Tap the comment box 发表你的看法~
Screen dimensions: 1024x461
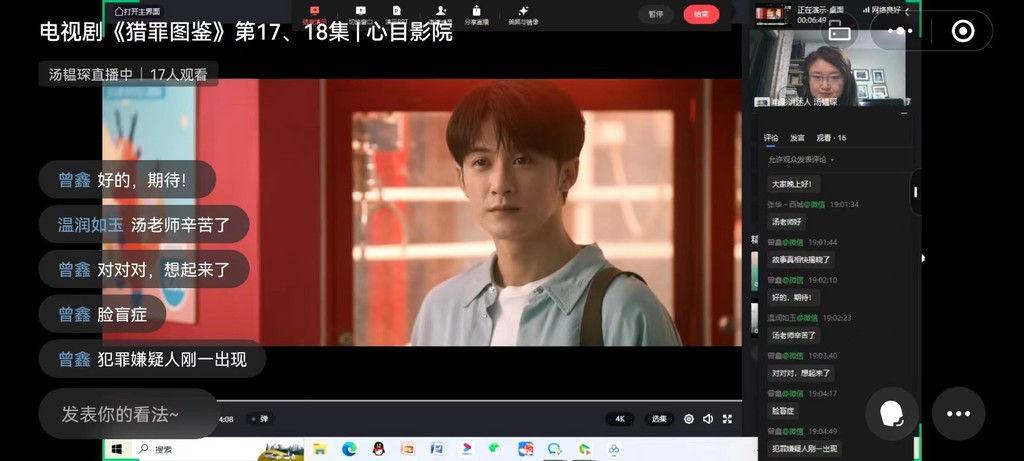coord(122,414)
